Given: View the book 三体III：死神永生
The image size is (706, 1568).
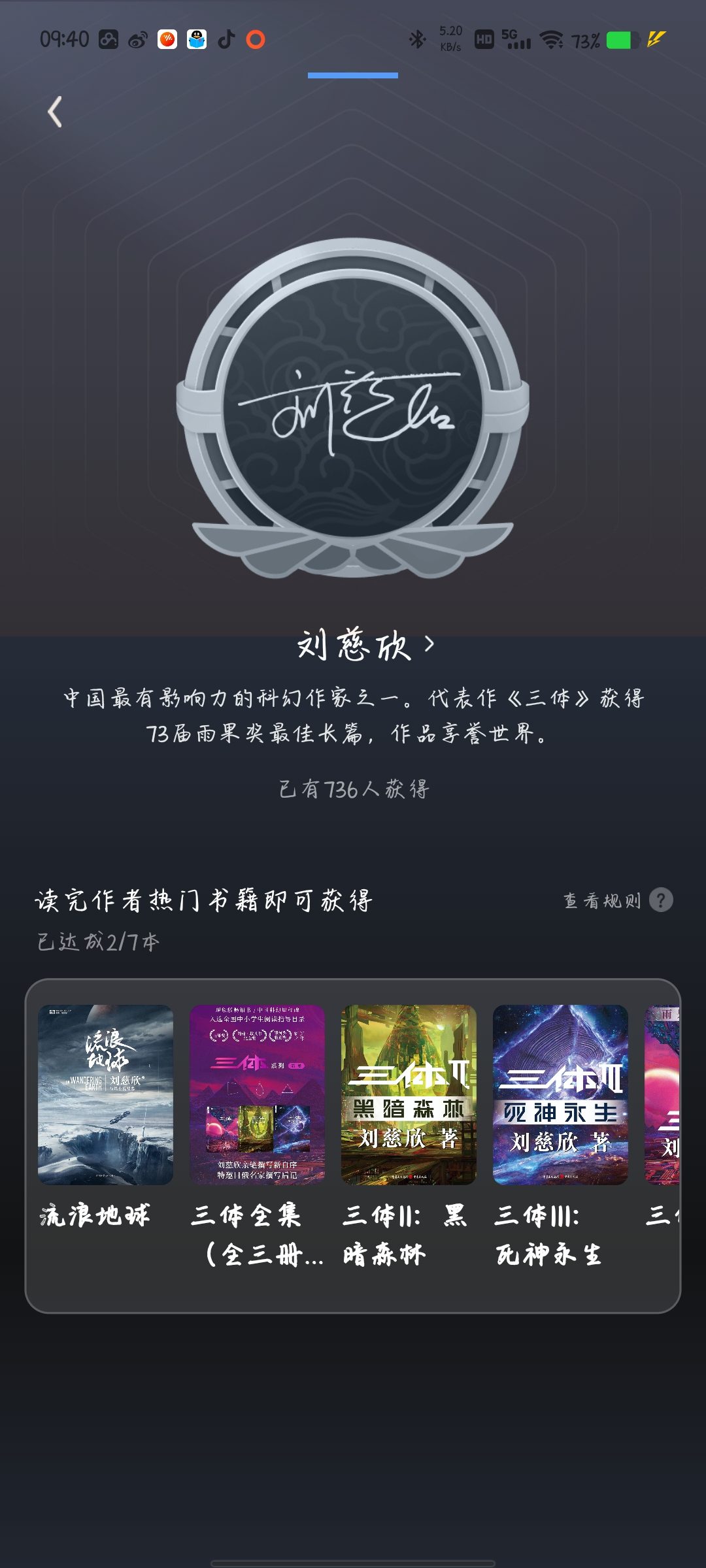Looking at the screenshot, I should click(x=560, y=1137).
